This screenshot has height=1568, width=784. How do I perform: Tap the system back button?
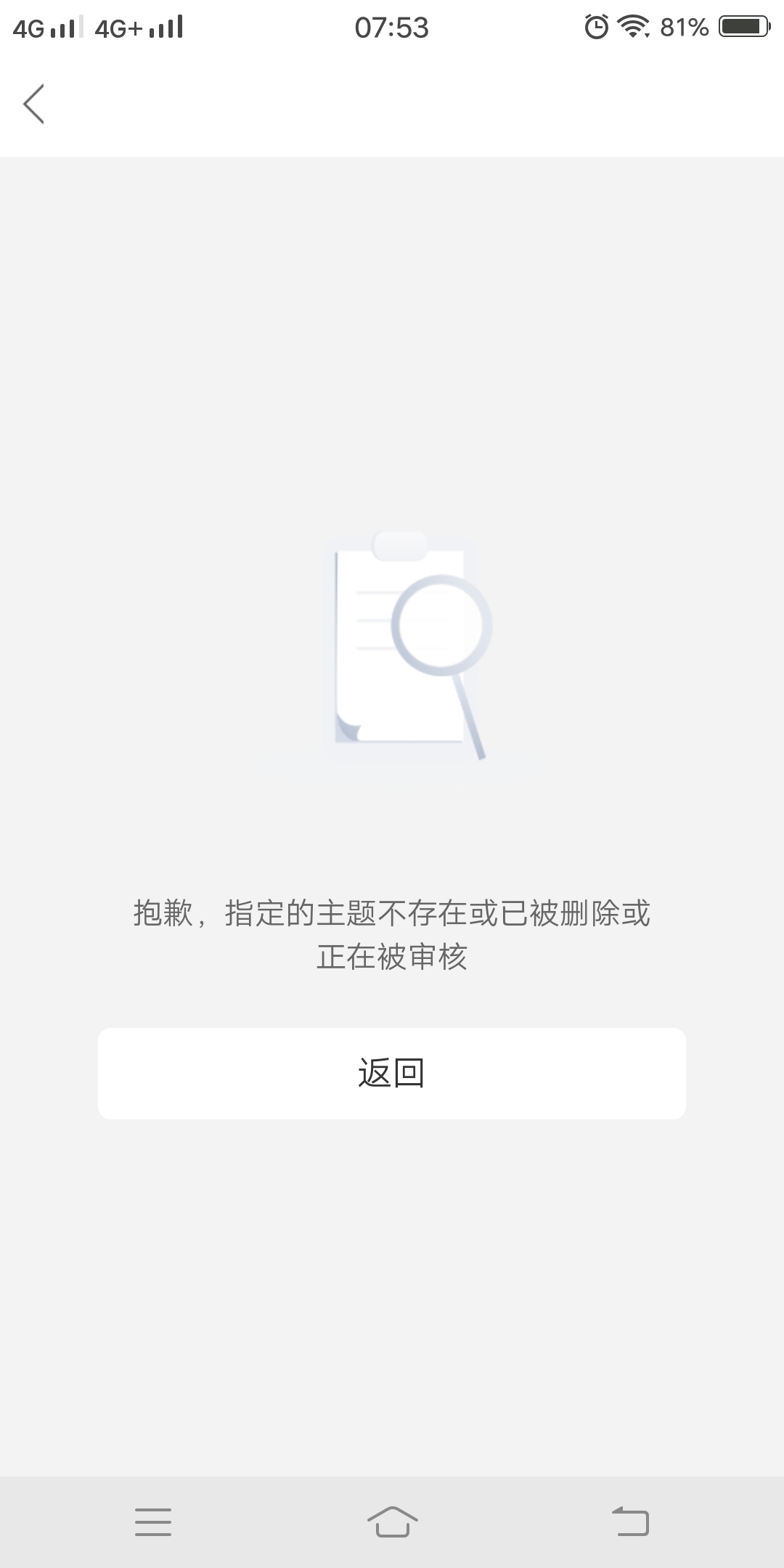click(630, 1522)
